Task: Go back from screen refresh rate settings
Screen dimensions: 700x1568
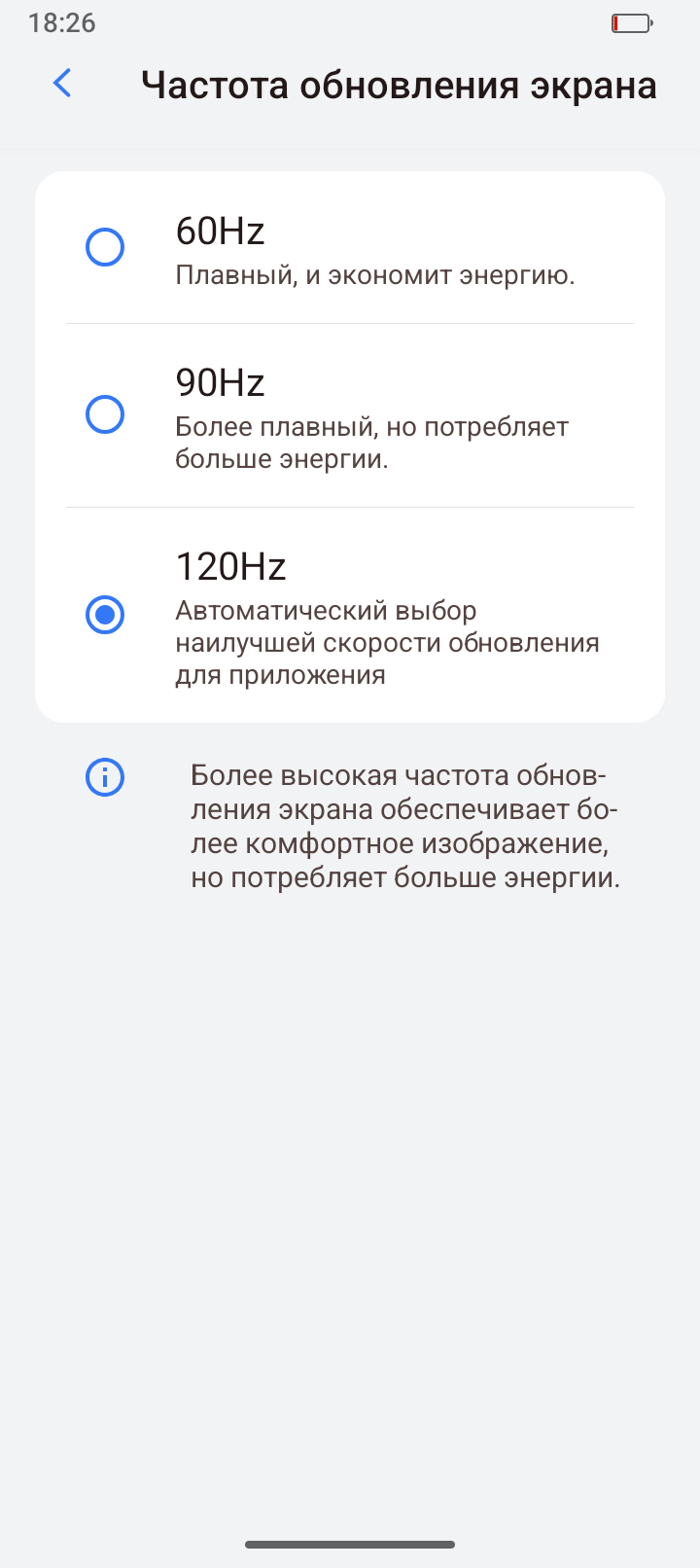Action: (62, 84)
